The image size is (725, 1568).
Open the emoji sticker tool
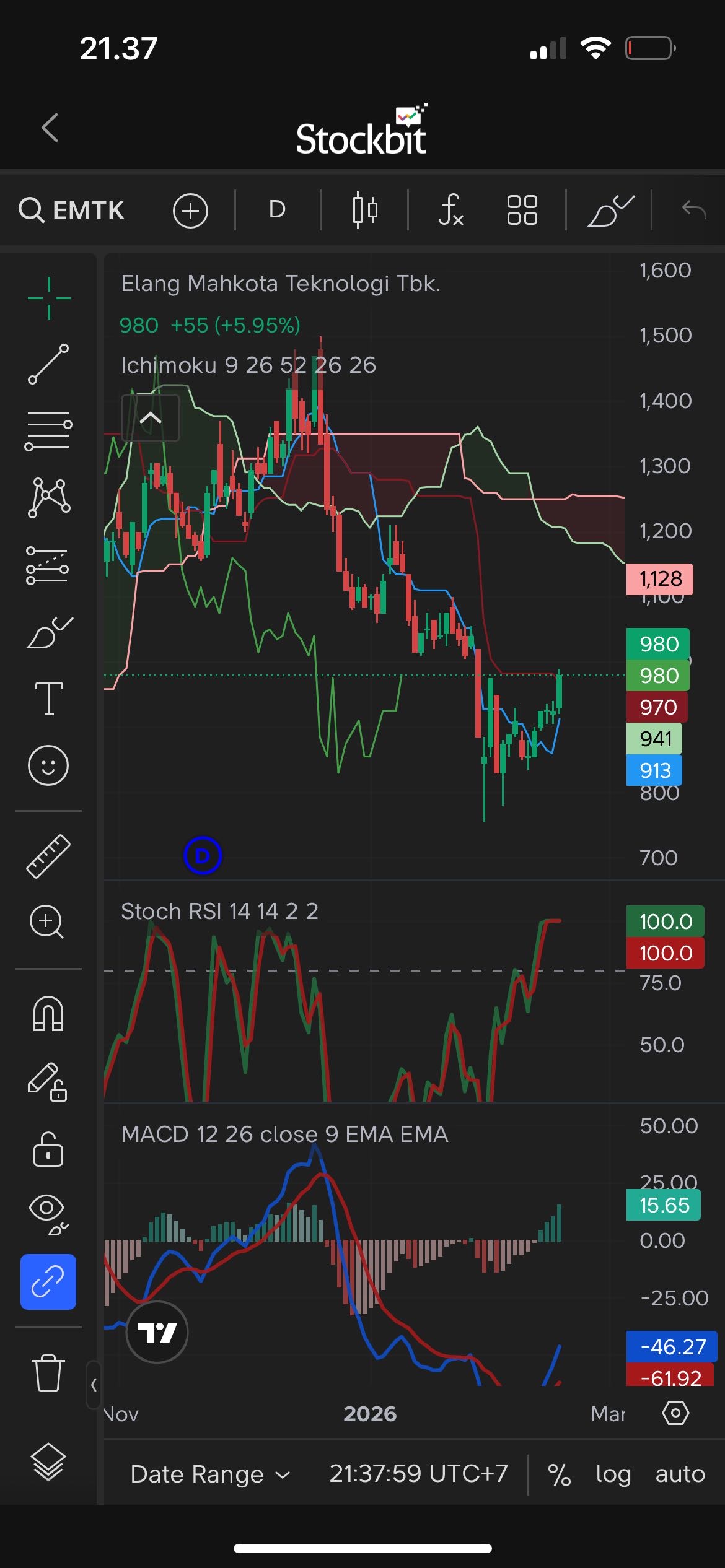tap(48, 765)
